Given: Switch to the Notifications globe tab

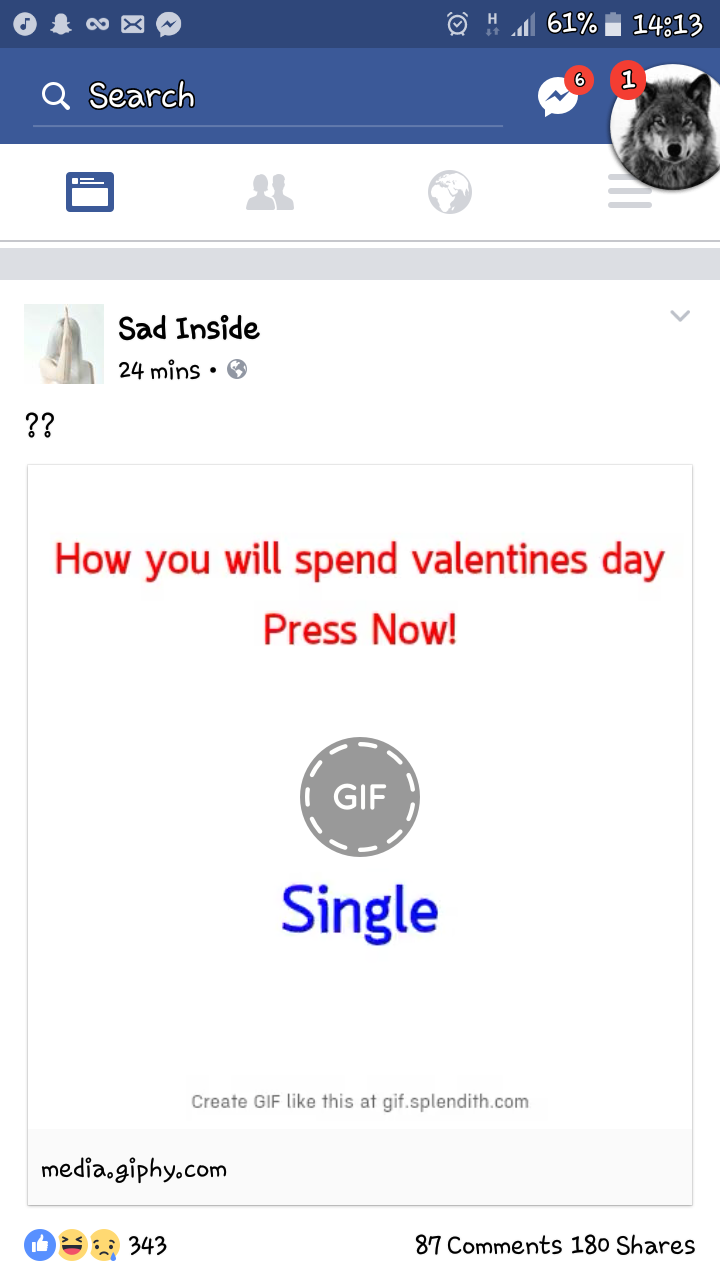Looking at the screenshot, I should pos(450,192).
